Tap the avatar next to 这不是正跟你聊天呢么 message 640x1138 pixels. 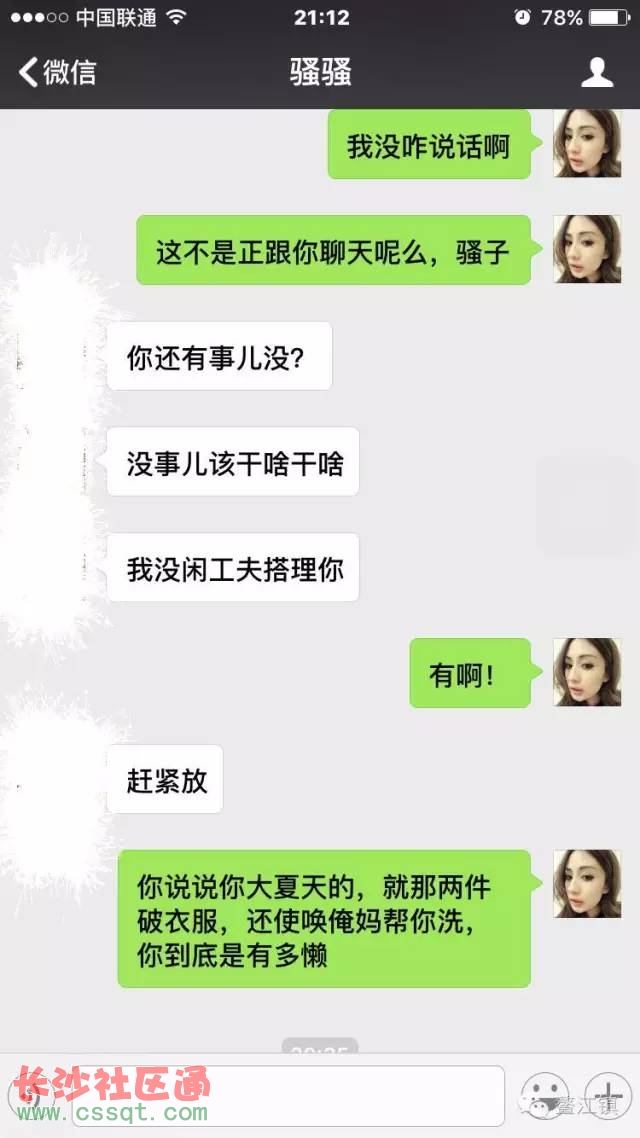(x=587, y=249)
